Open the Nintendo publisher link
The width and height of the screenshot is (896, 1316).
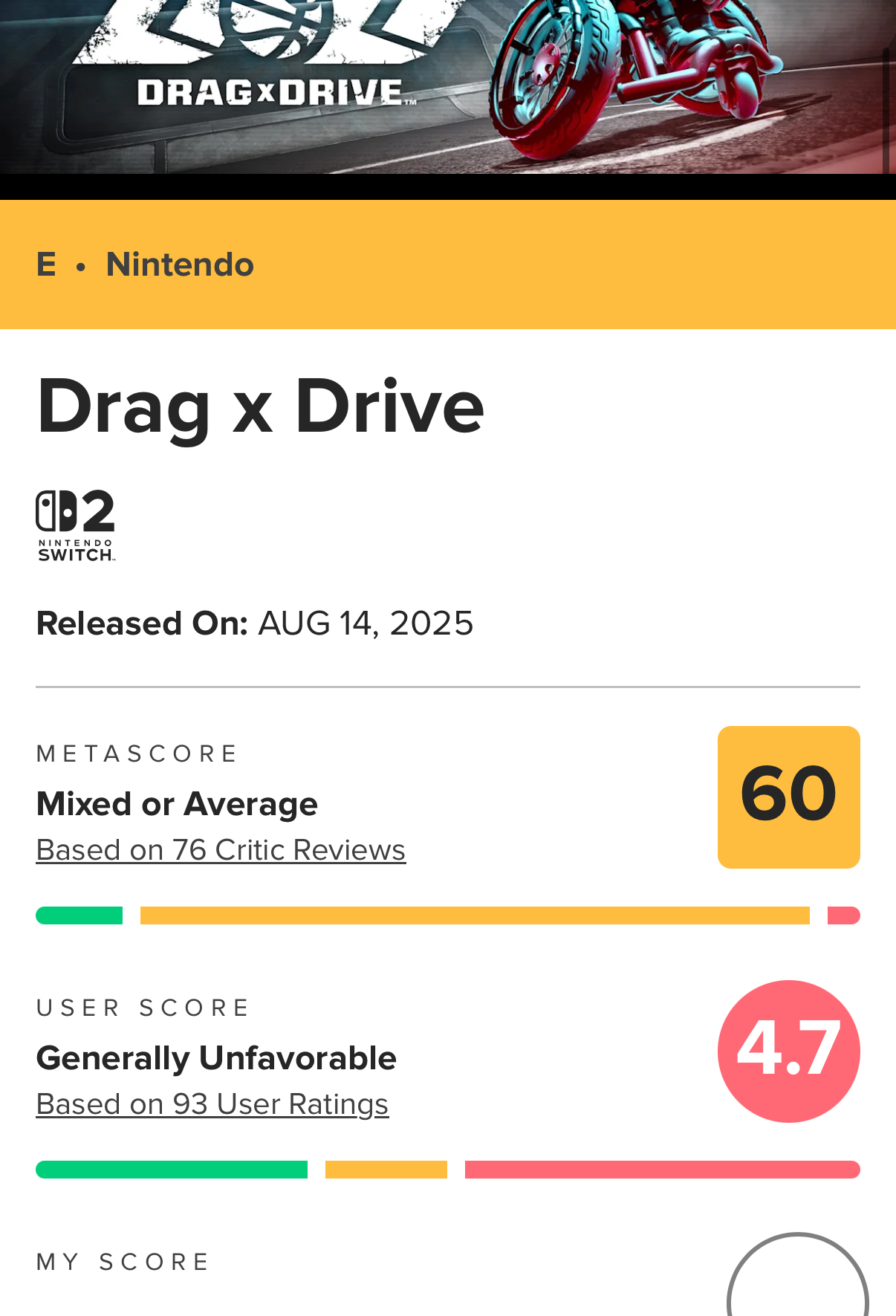coord(180,265)
